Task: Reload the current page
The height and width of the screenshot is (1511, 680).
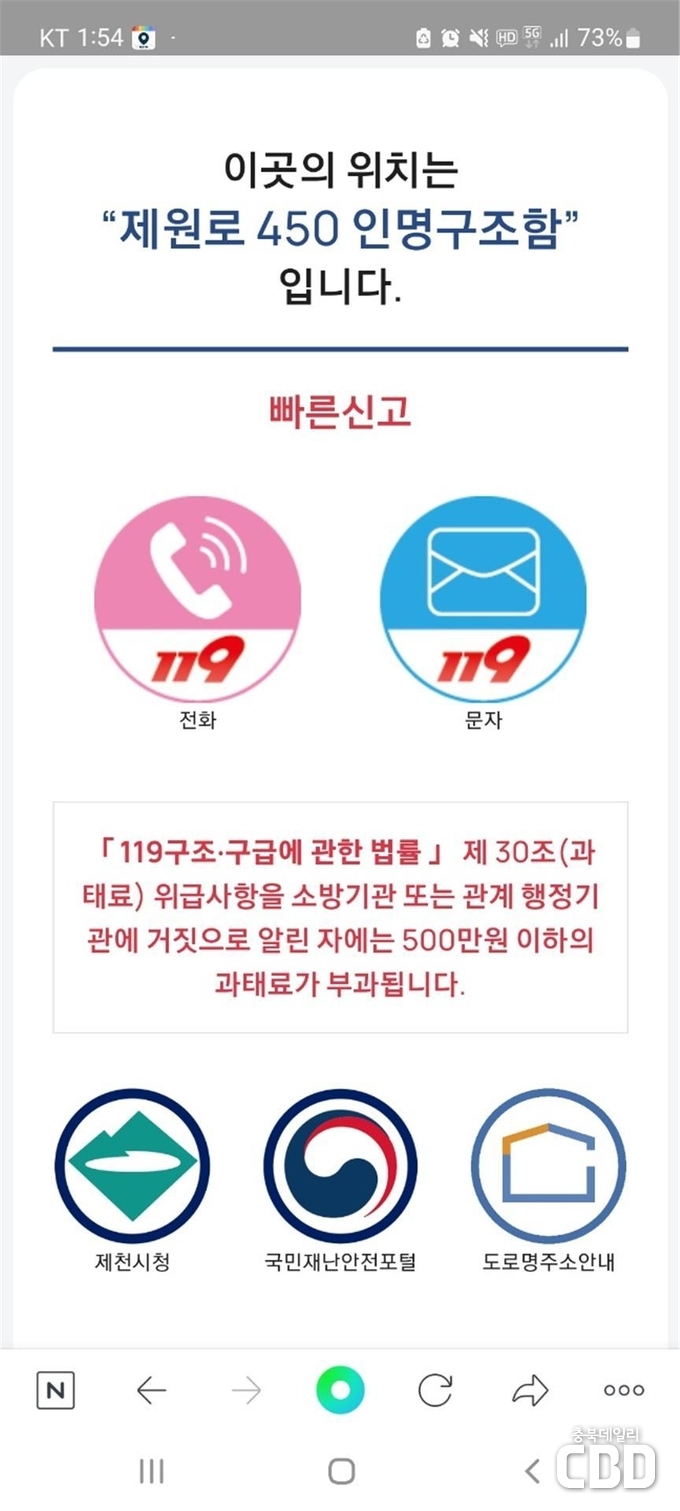Action: pyautogui.click(x=435, y=1390)
